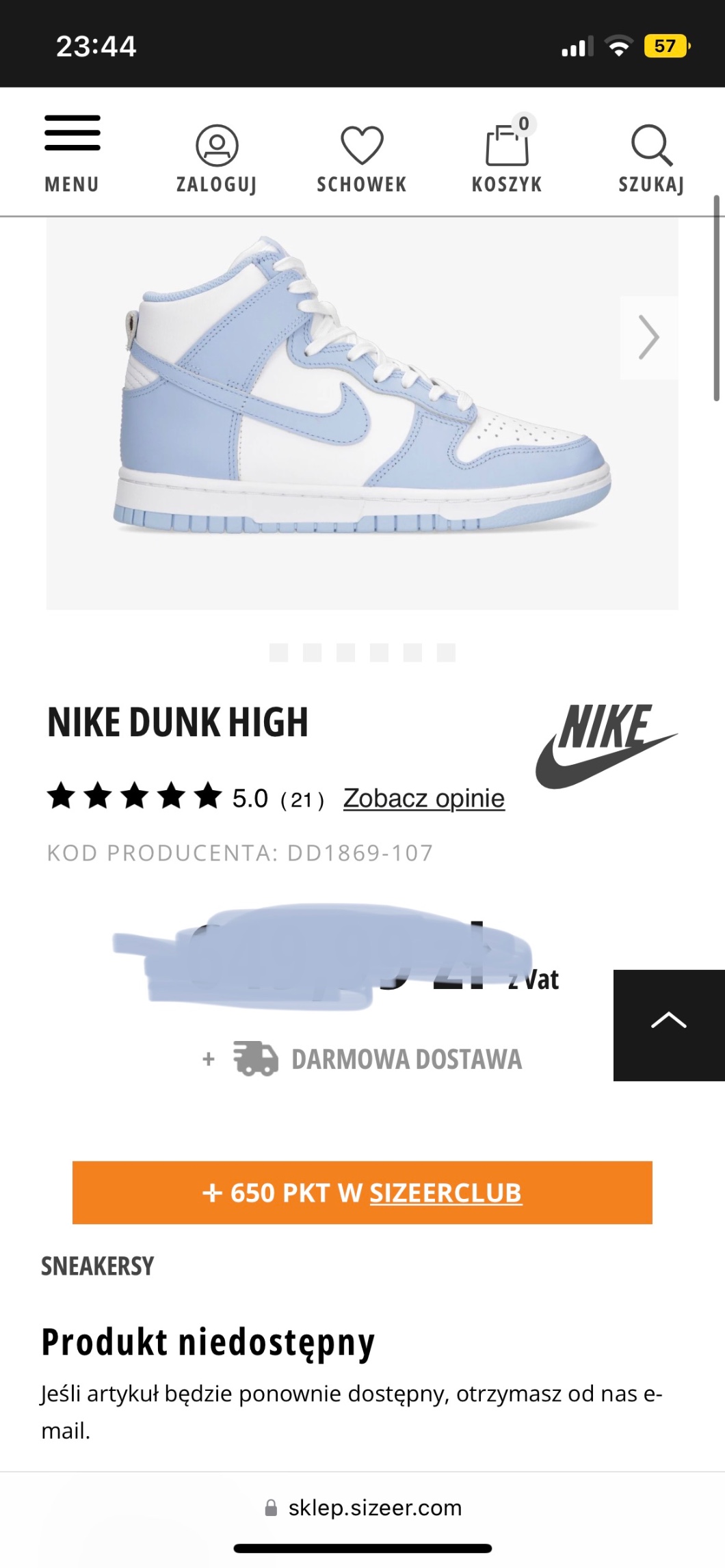Tap the SZUKAJ search icon
Image resolution: width=725 pixels, height=1568 pixels.
[651, 157]
